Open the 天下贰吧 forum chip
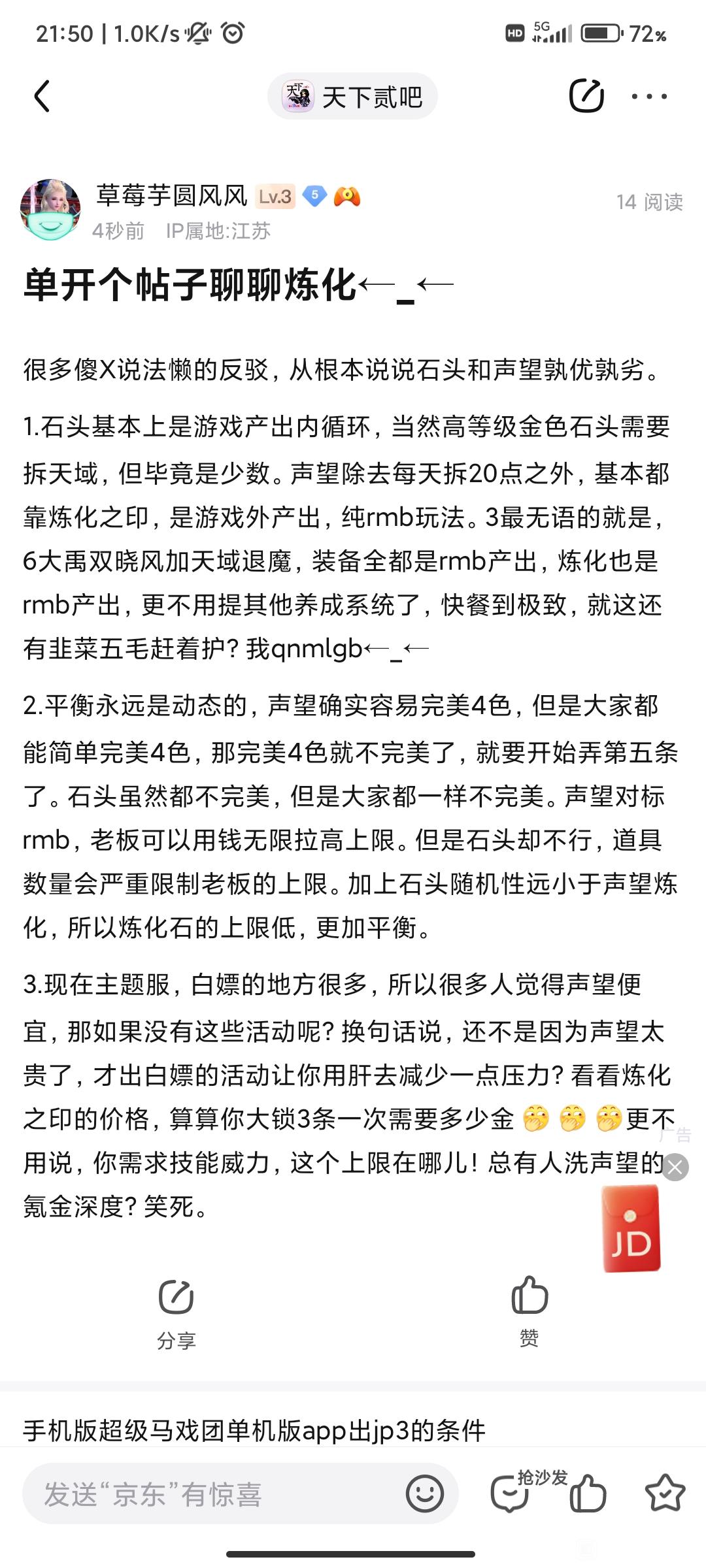Viewport: 706px width, 1568px height. pos(352,97)
